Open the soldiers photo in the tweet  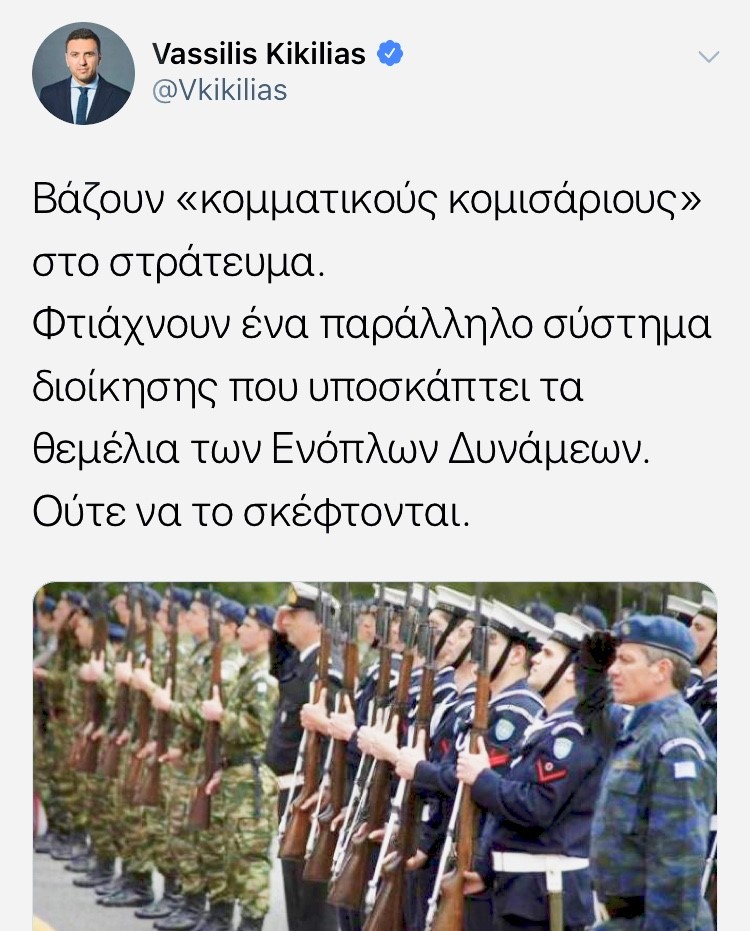[x=375, y=755]
